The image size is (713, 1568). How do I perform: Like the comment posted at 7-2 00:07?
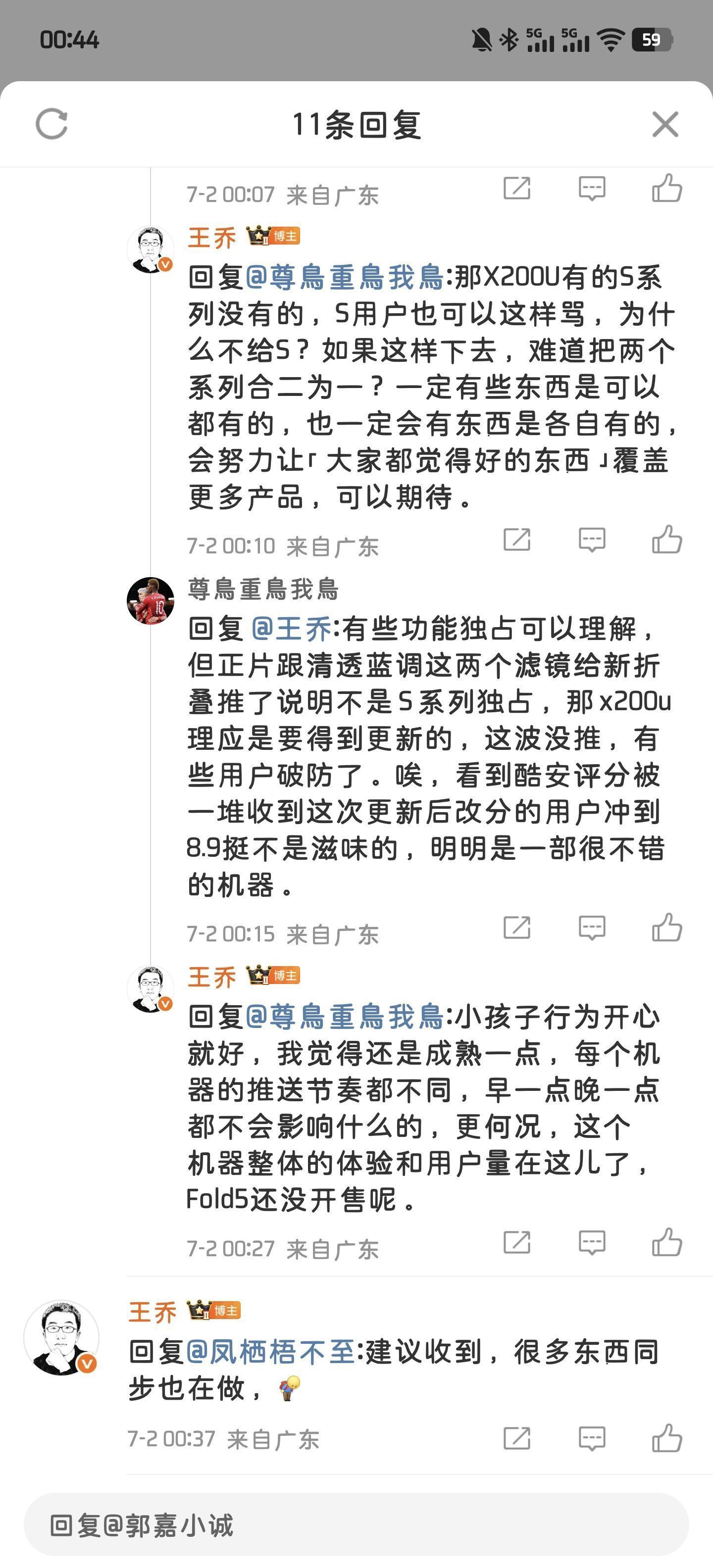tap(667, 188)
